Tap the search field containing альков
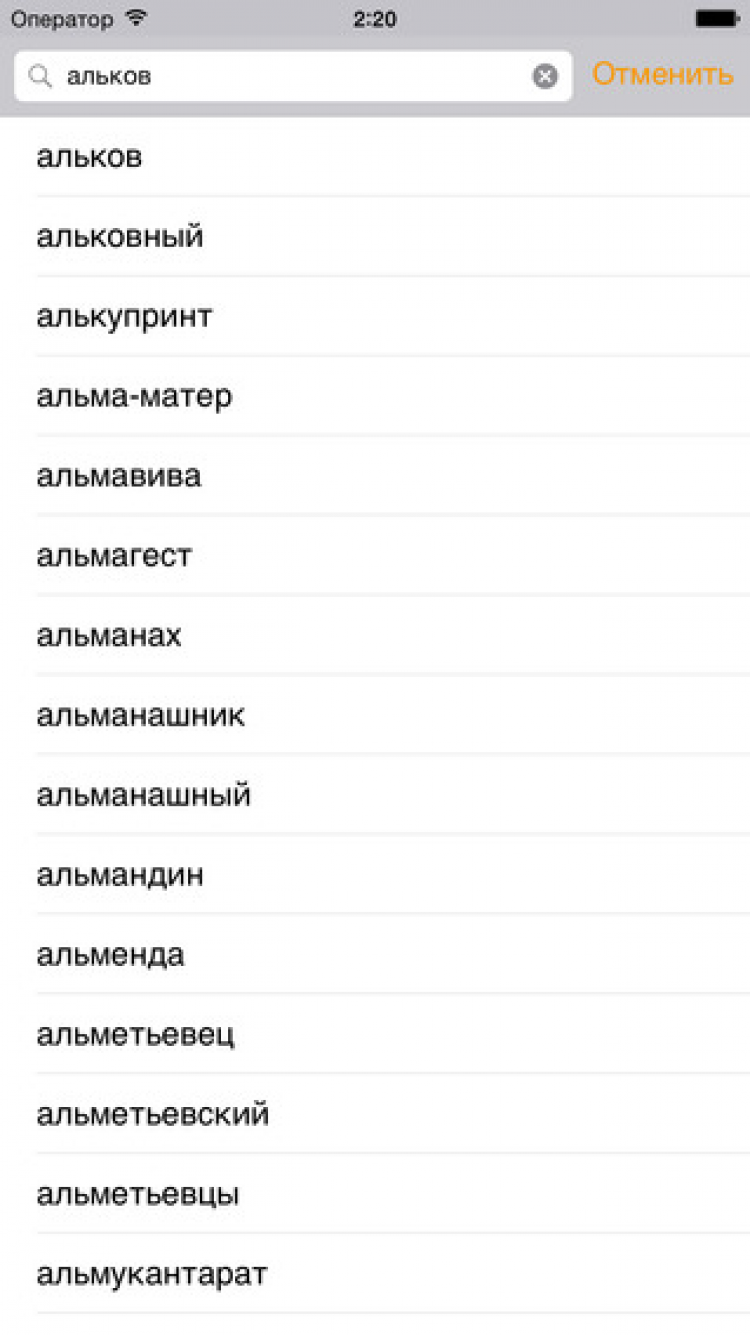750x1335 pixels. (290, 76)
